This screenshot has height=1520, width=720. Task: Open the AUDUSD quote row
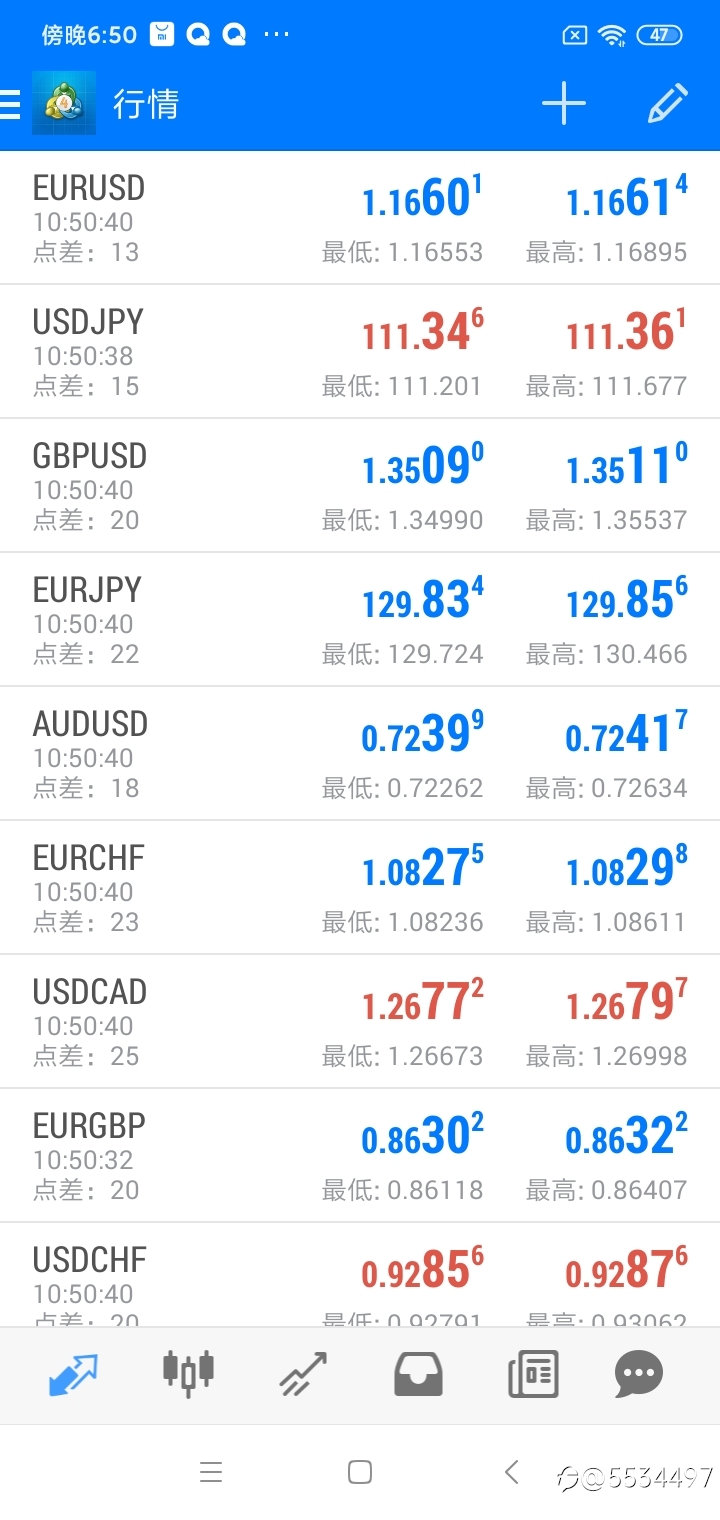point(360,754)
